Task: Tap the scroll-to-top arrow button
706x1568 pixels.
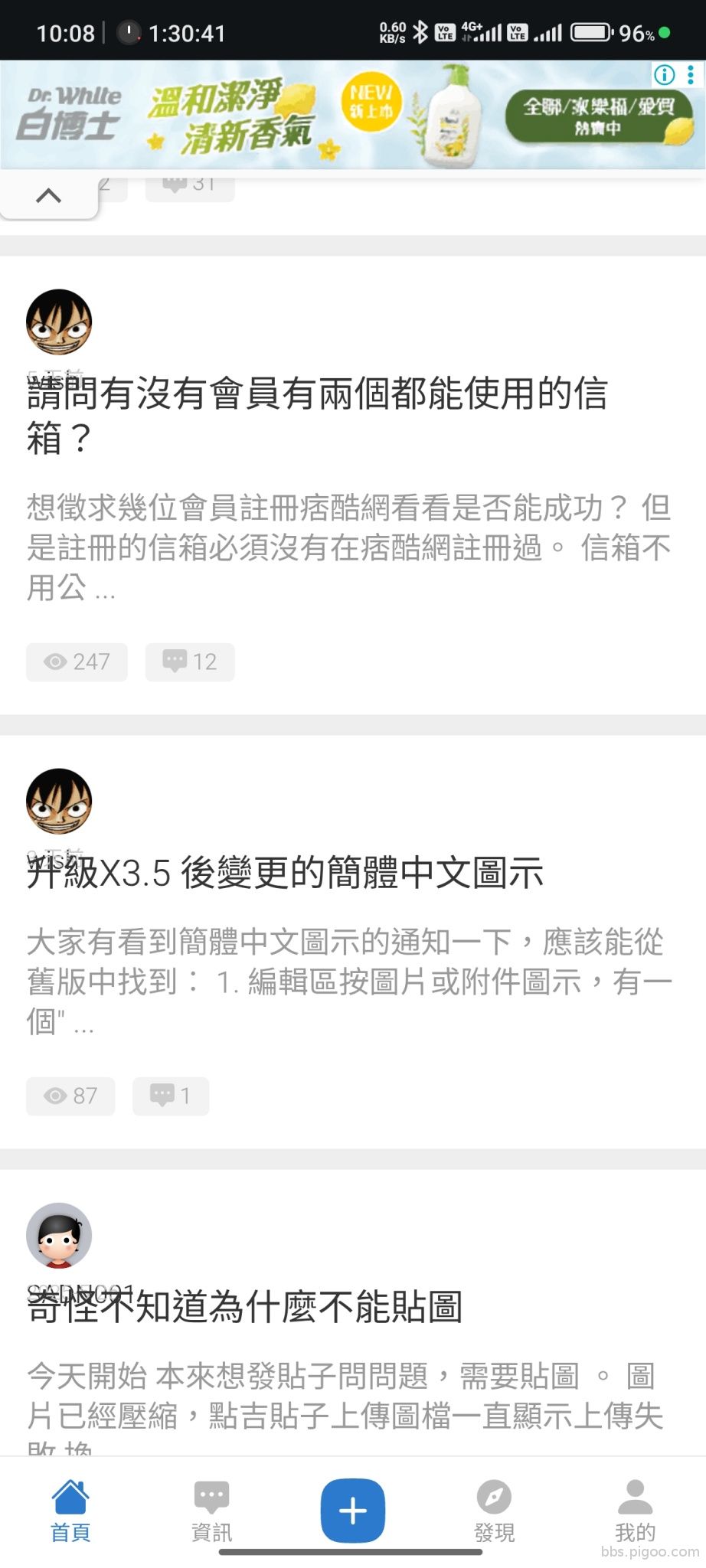Action: click(x=48, y=196)
